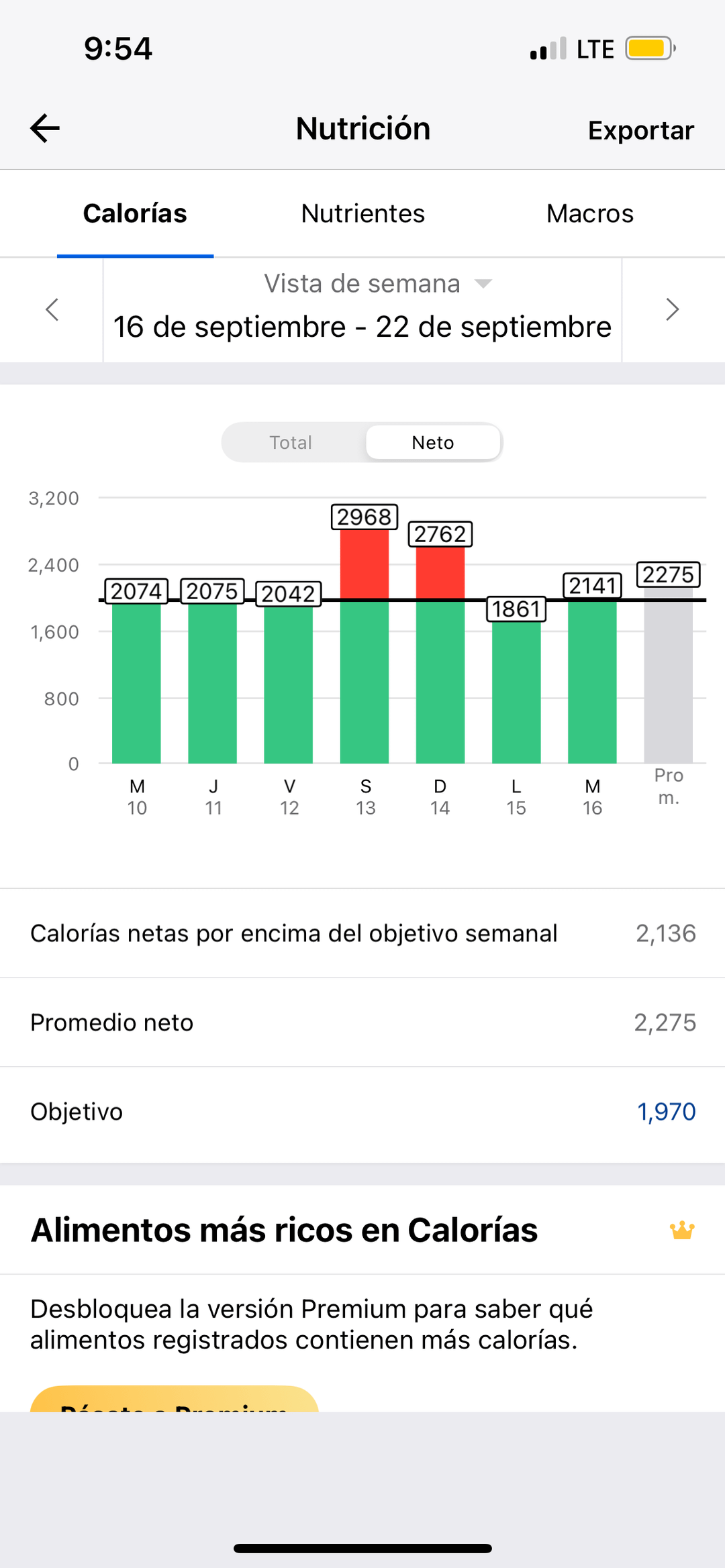Go to the next week
Screen dimensions: 725x1568
(673, 309)
